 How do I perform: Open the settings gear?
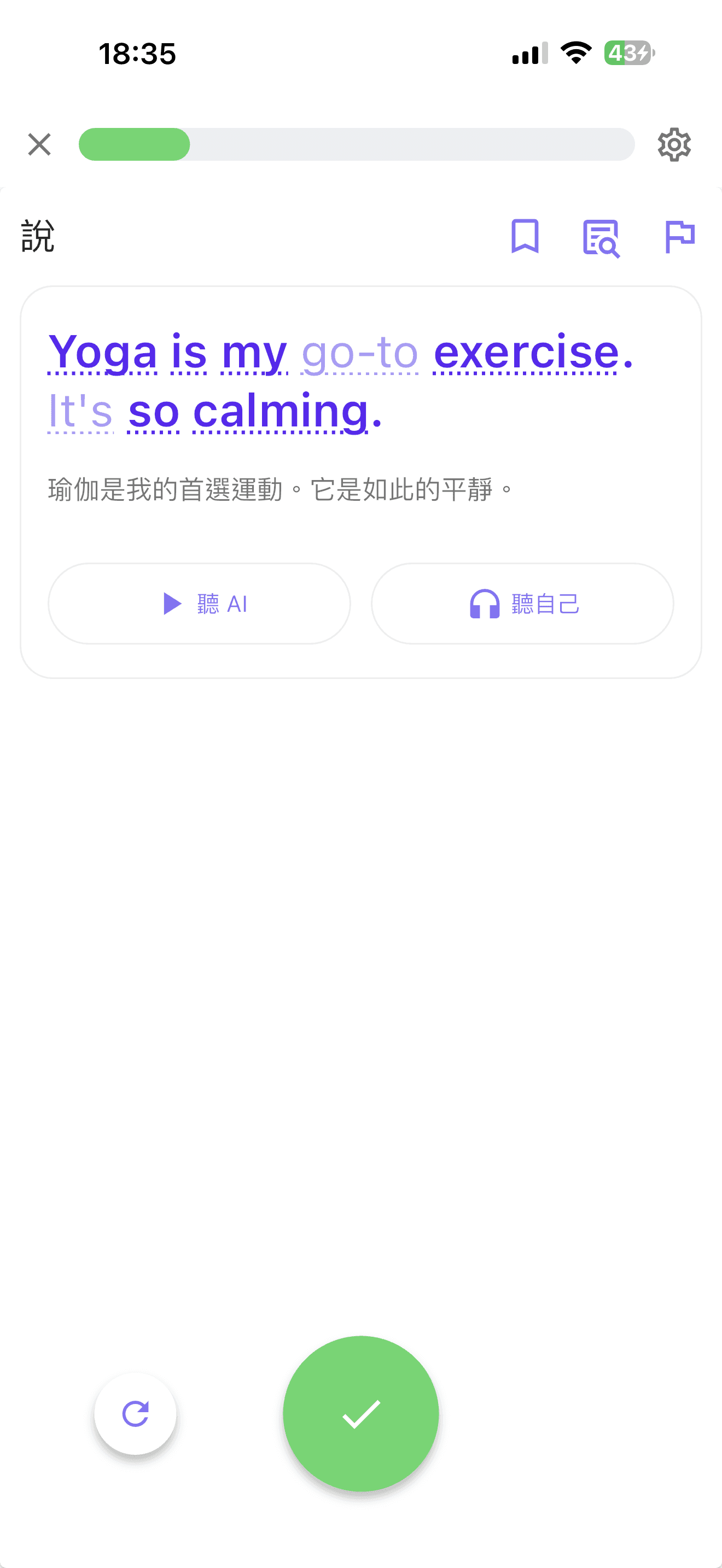[x=674, y=144]
